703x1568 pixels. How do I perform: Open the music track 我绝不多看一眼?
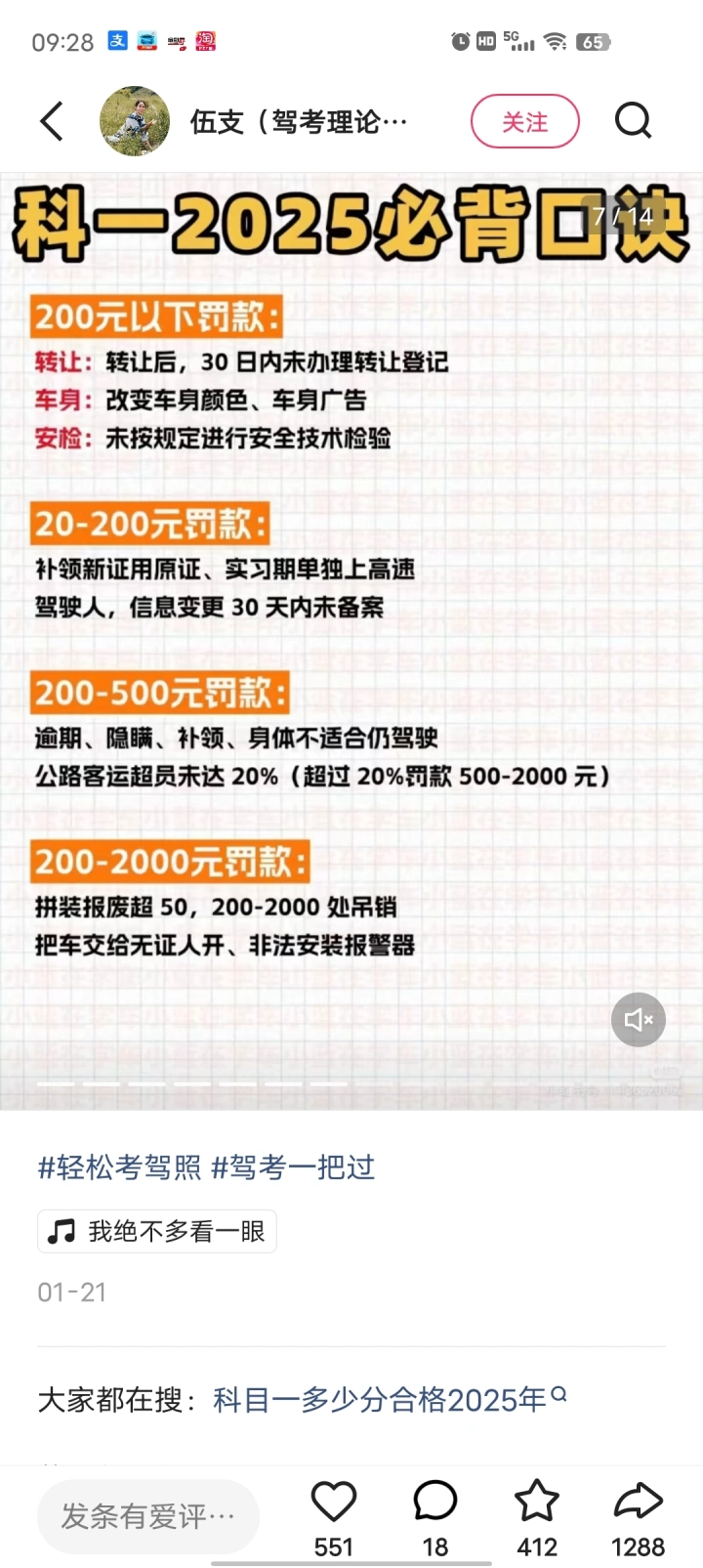click(x=158, y=1232)
